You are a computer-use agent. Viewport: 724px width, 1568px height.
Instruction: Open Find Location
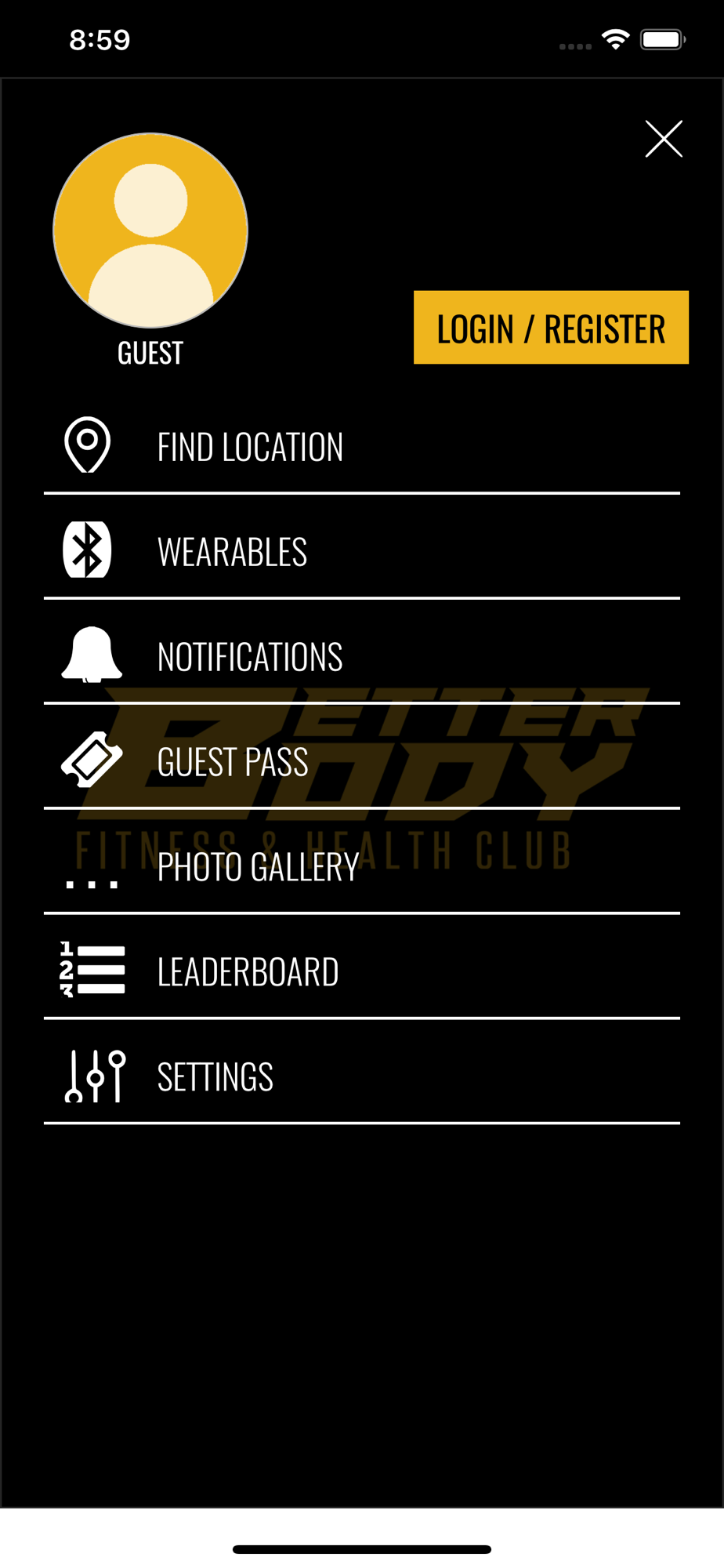(362, 446)
